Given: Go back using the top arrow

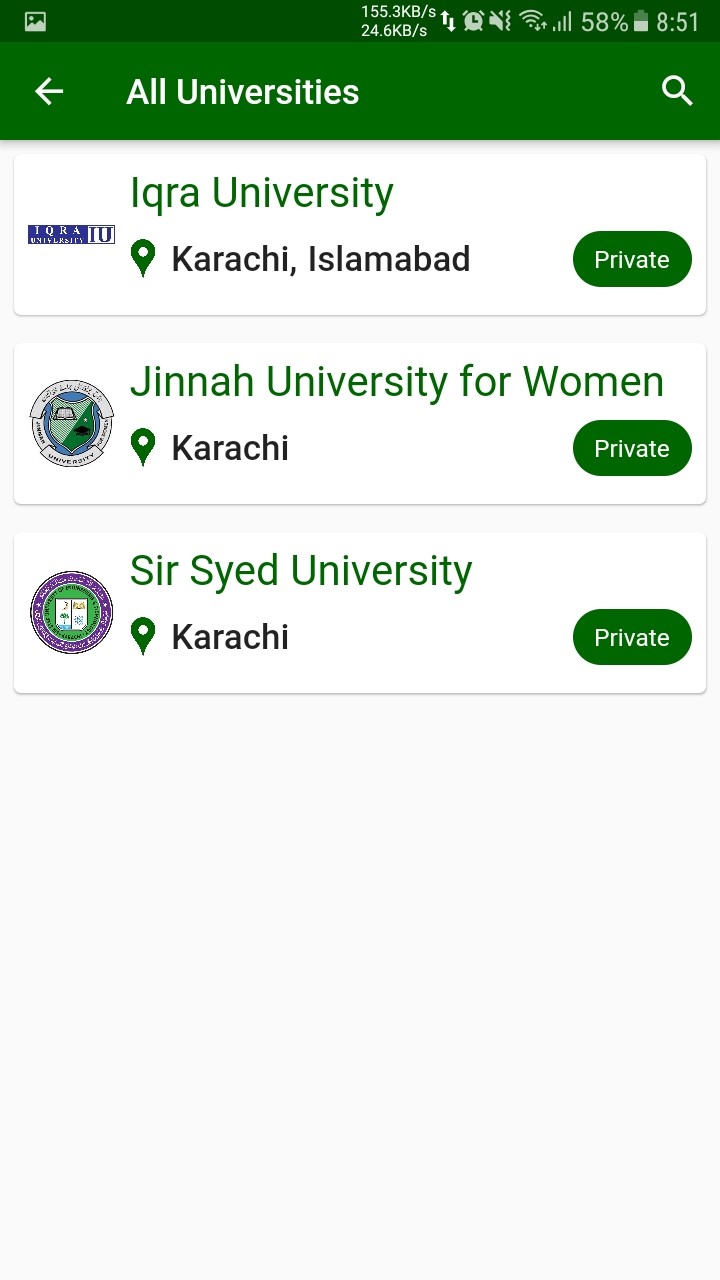Looking at the screenshot, I should (x=49, y=92).
